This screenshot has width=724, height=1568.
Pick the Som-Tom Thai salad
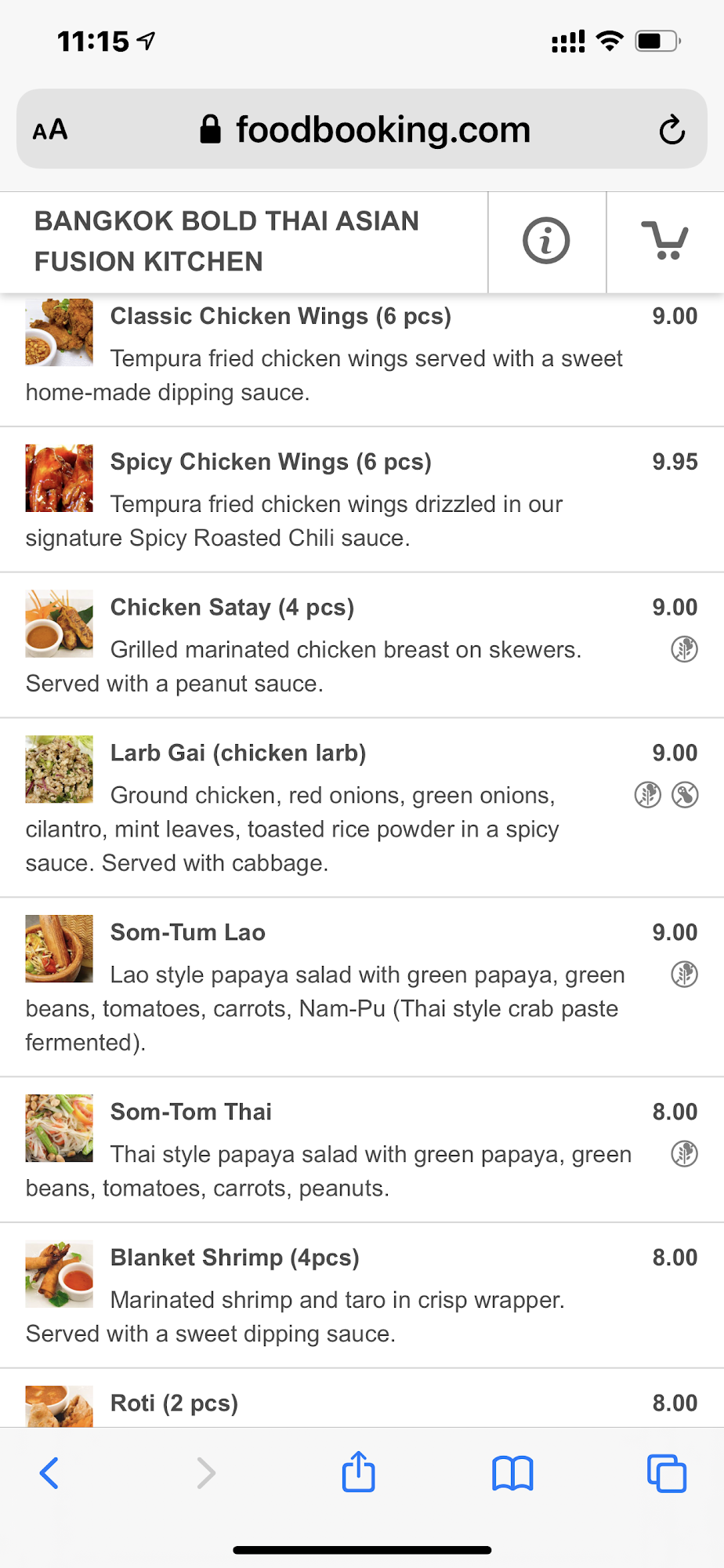[x=191, y=1112]
